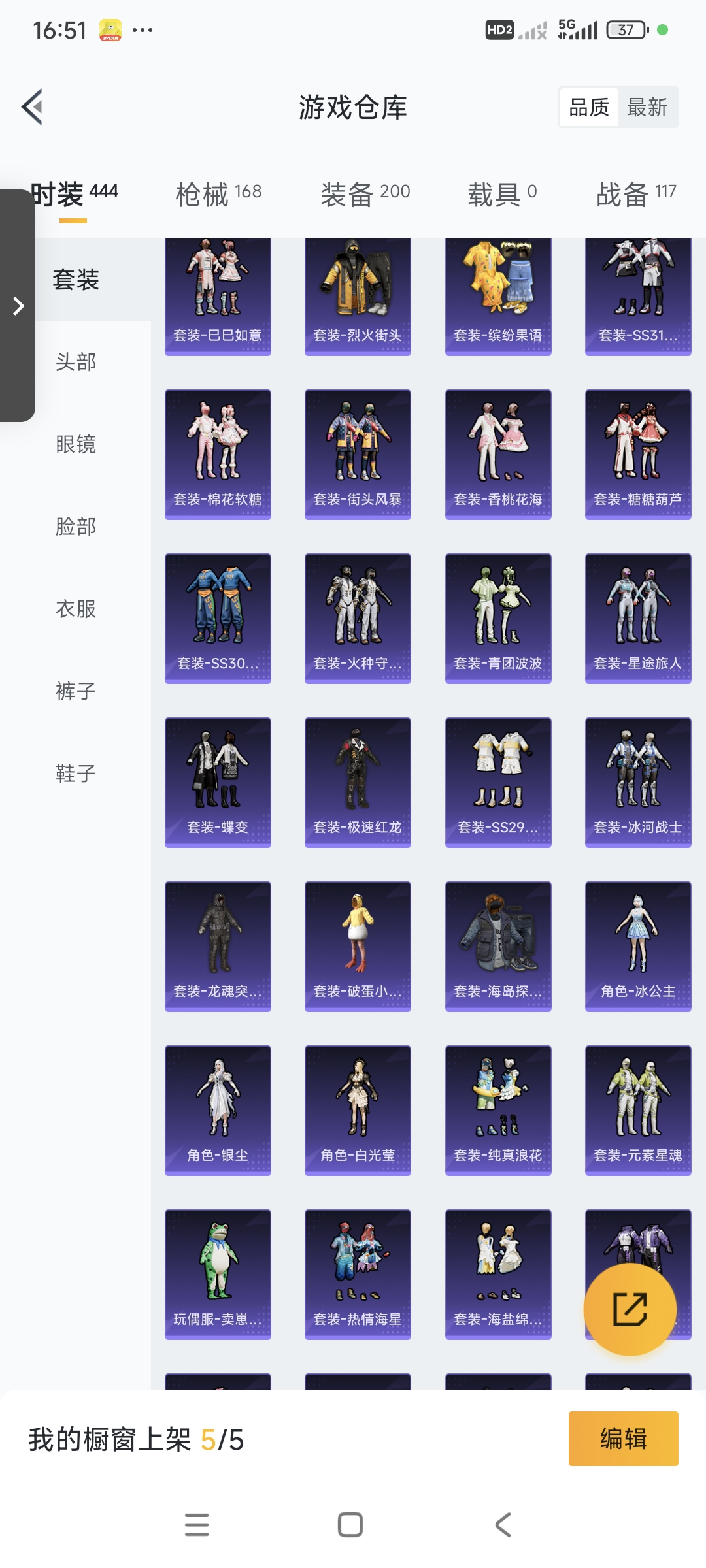
Task: Select the 眼镜 category
Action: tap(76, 444)
